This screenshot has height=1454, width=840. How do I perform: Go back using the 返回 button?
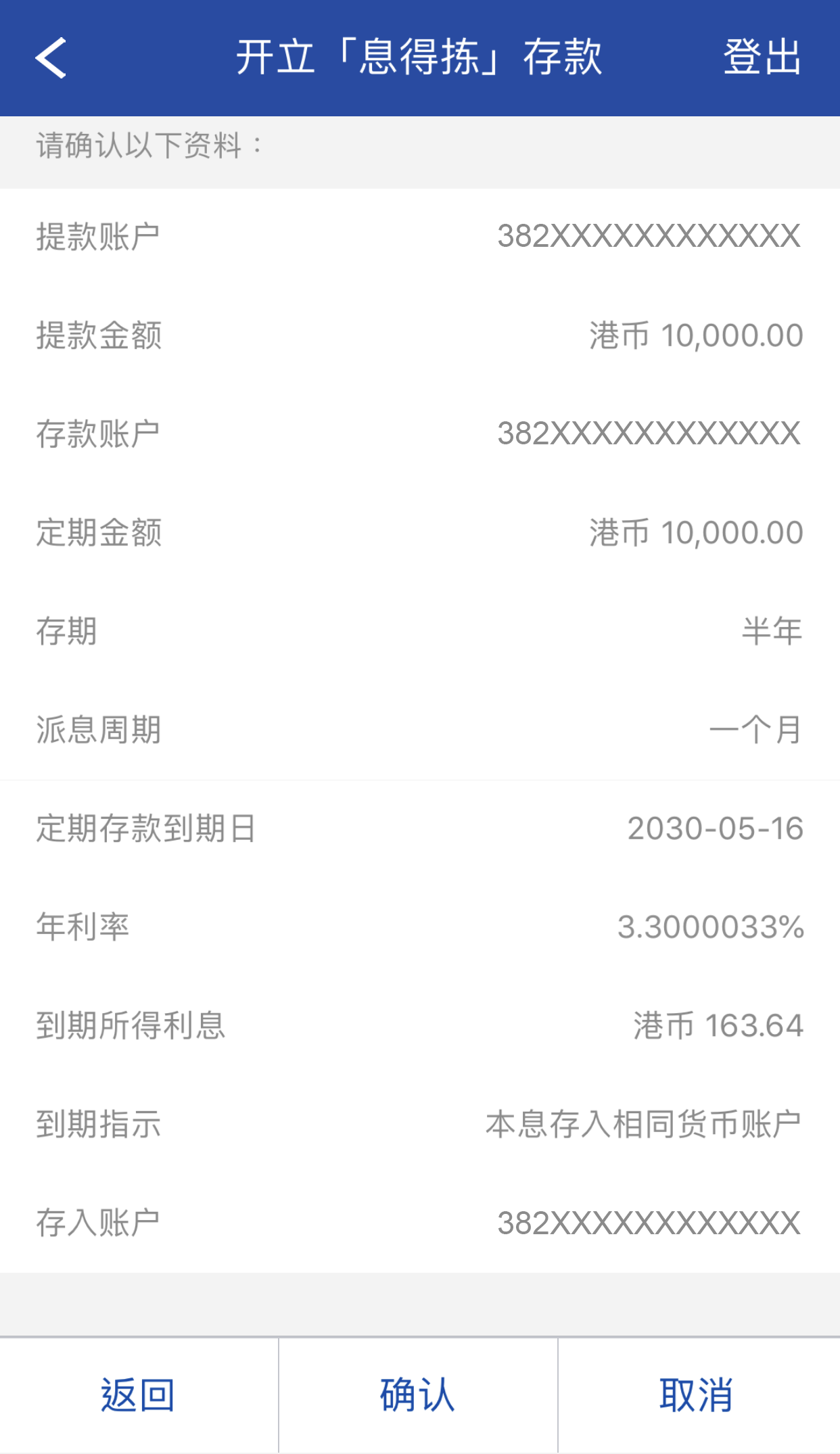coord(138,1394)
